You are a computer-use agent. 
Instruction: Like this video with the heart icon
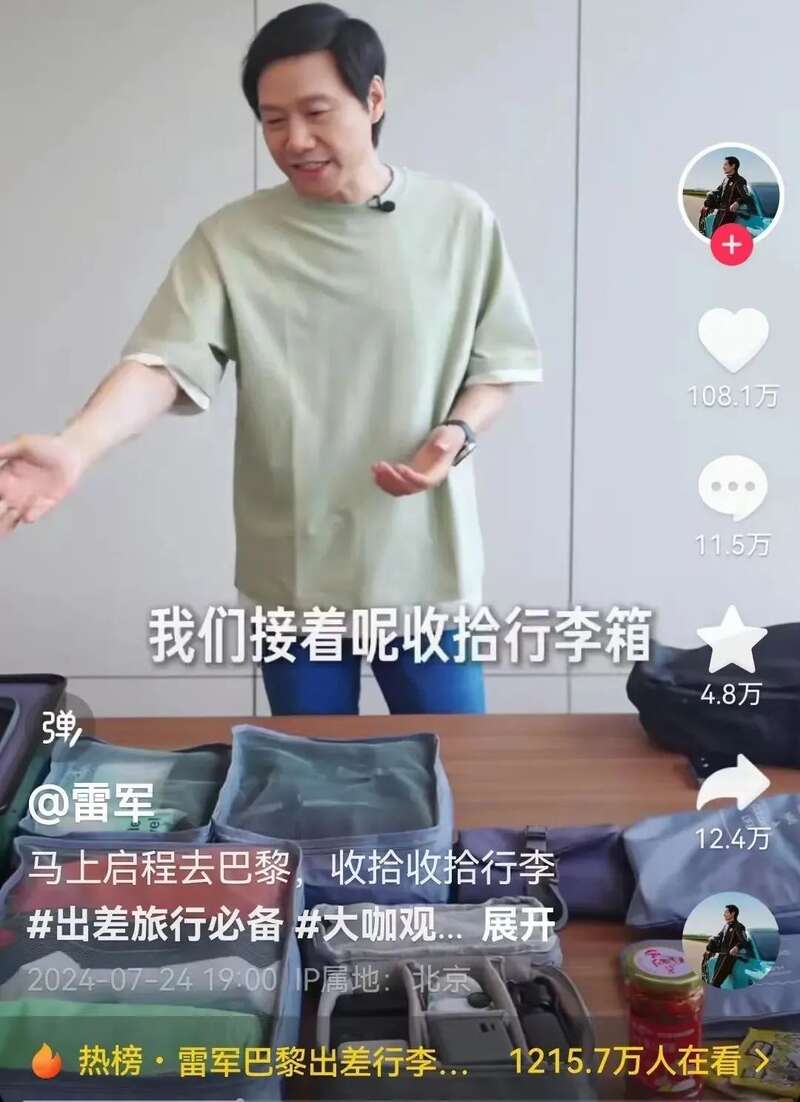733,341
